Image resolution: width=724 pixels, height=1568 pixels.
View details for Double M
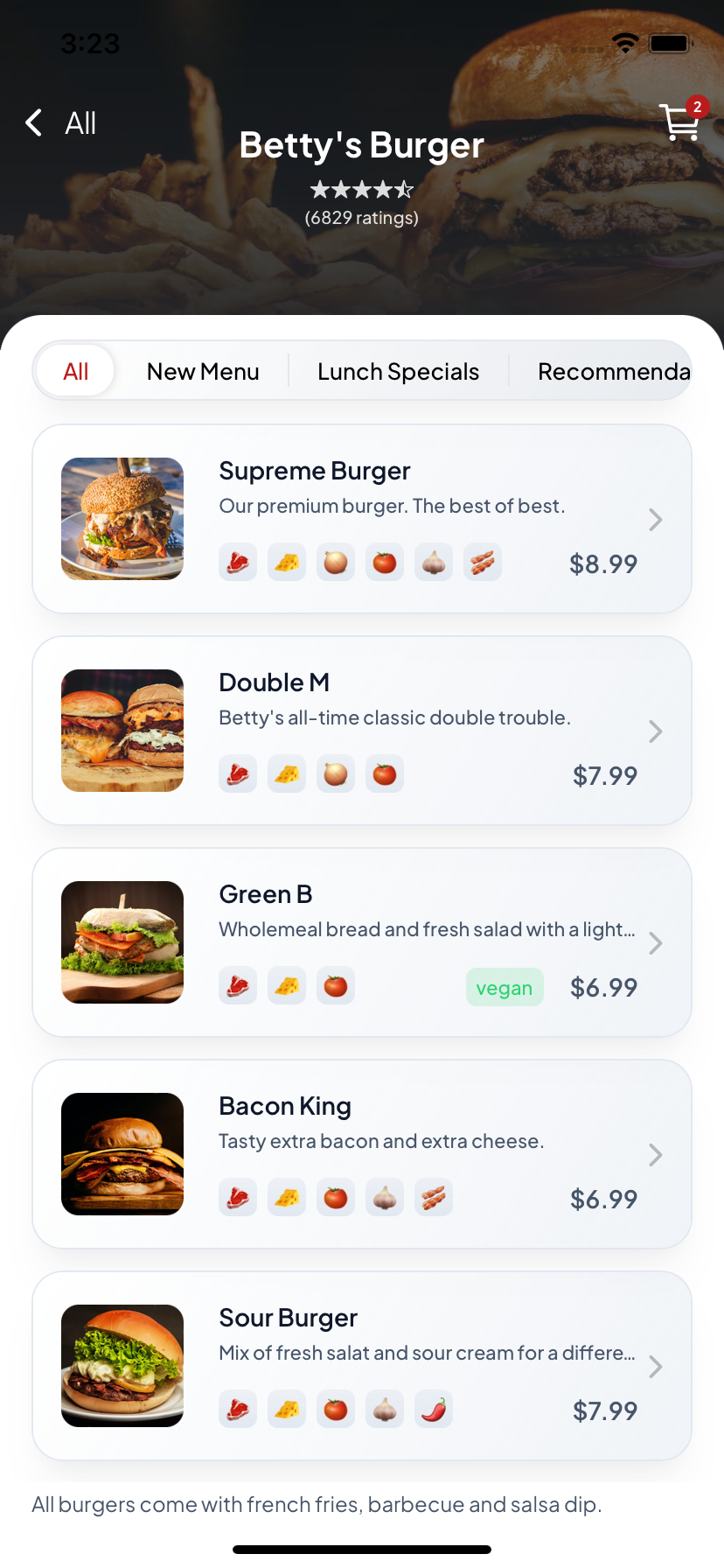pyautogui.click(x=362, y=731)
